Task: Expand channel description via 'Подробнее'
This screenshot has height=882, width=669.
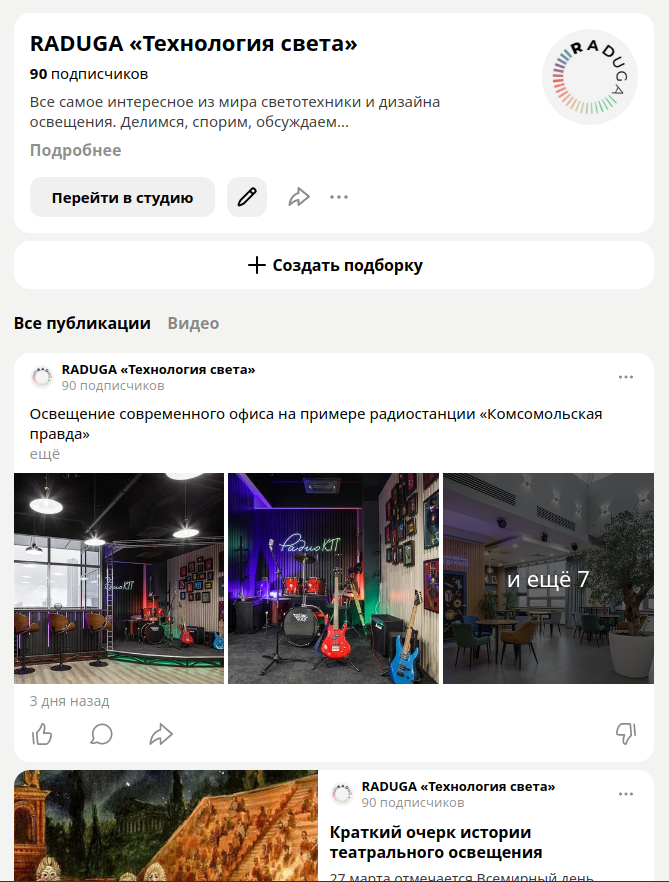Action: (x=75, y=151)
